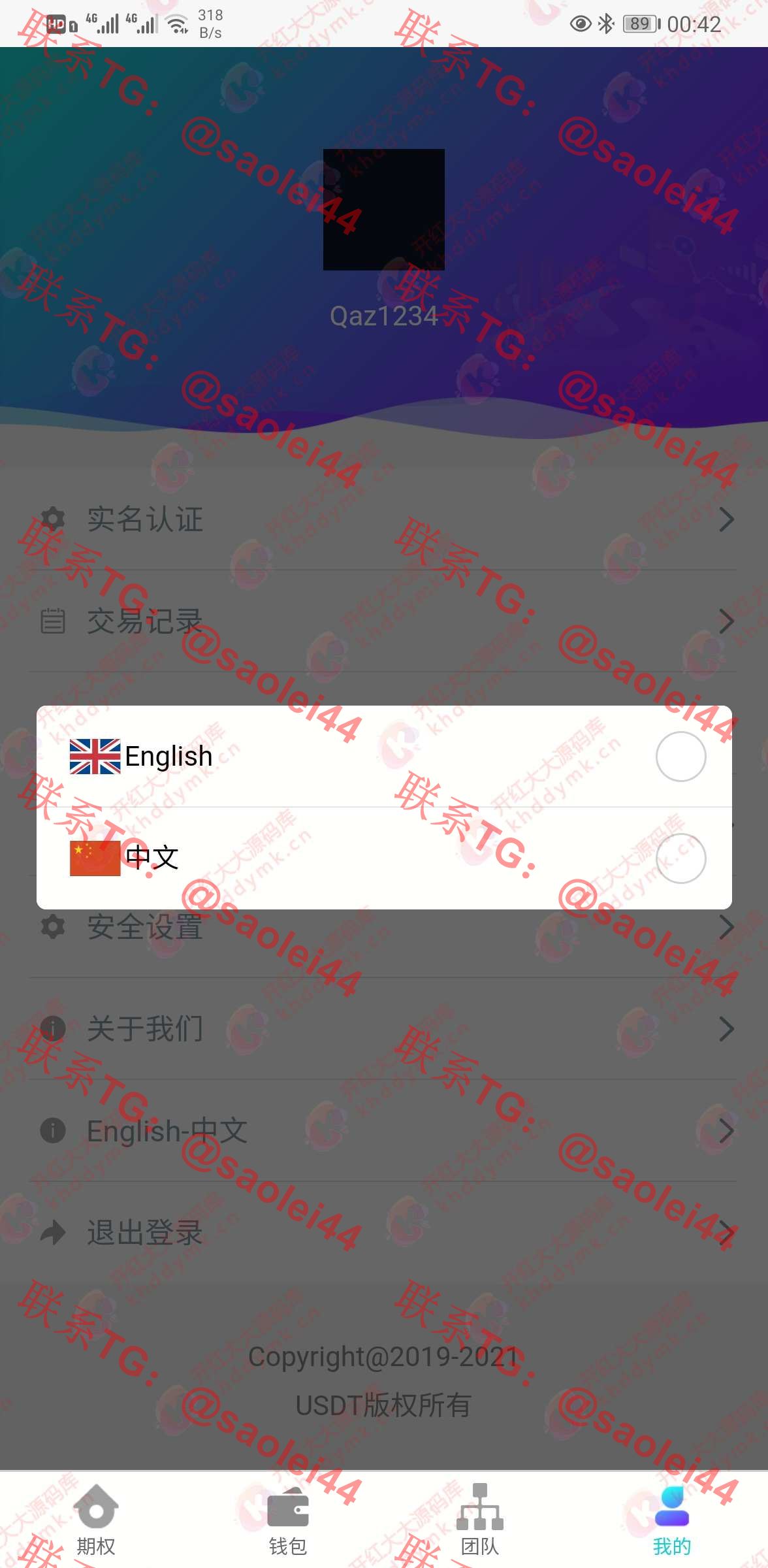Select the English language option
Screen dimensions: 768x1568
(x=384, y=757)
